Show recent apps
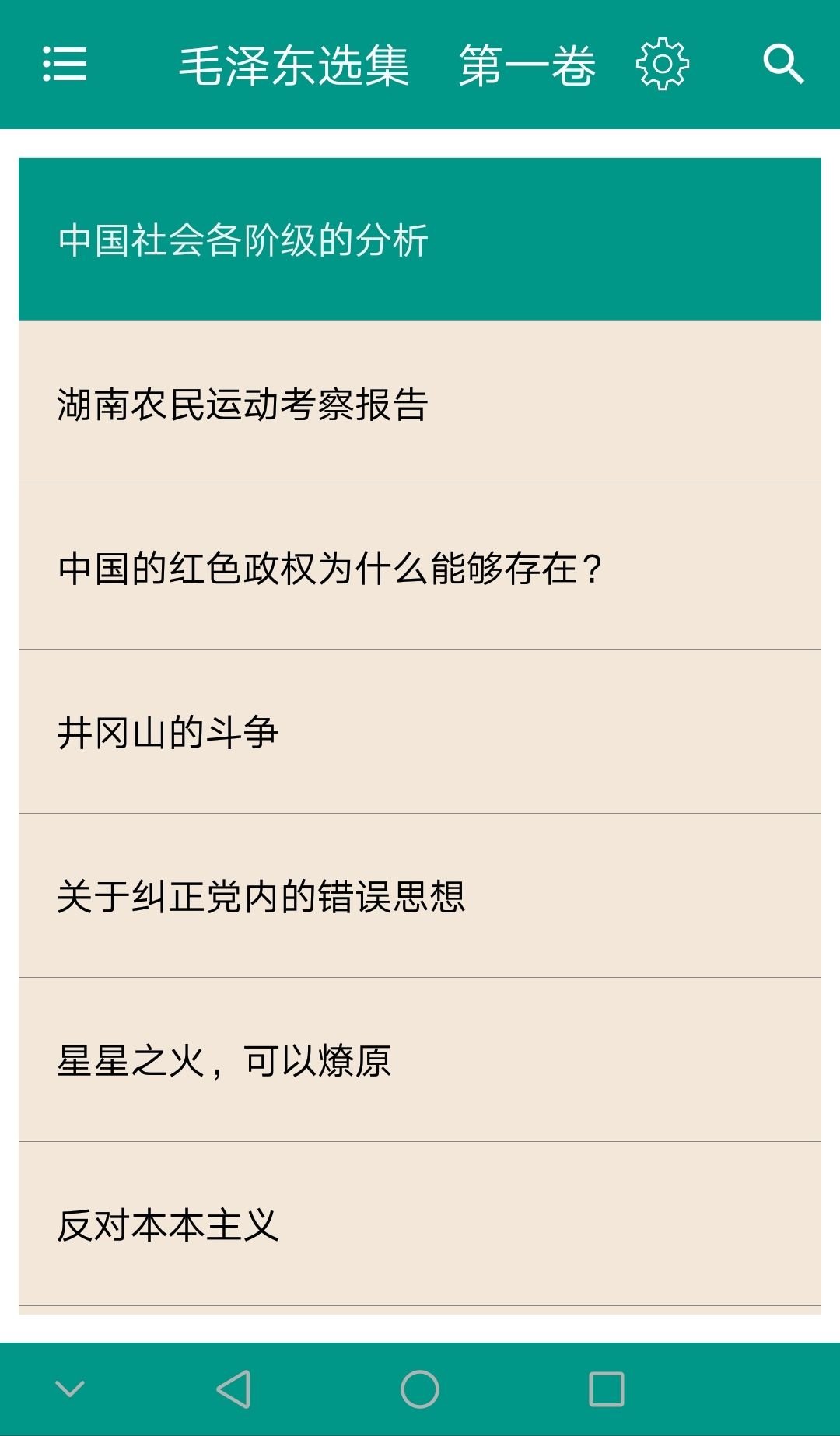Screen dimensions: 840x1436 [x=607, y=1389]
